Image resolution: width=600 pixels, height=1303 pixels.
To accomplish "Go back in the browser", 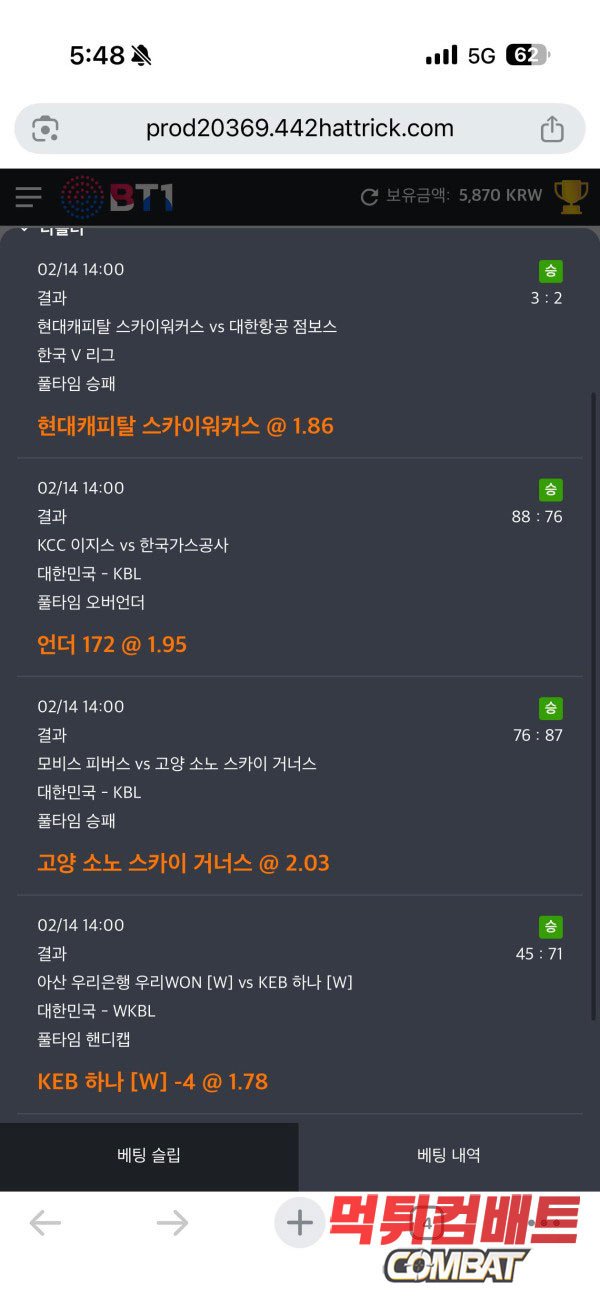I will tap(45, 1222).
